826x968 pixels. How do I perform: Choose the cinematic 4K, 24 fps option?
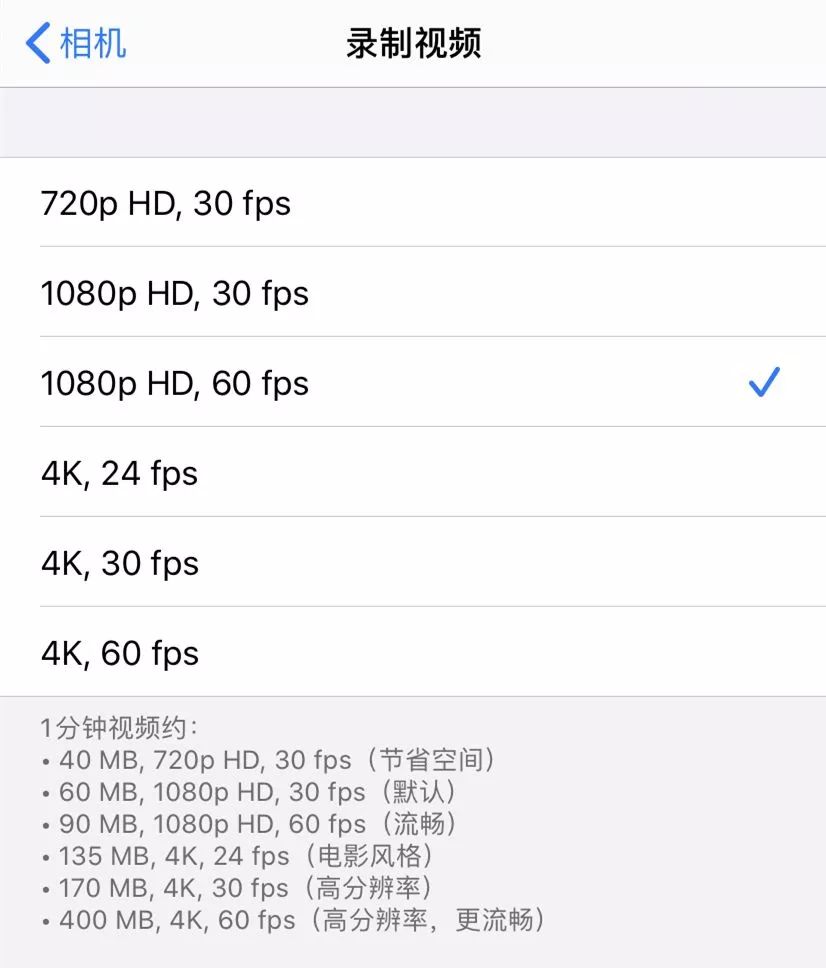120,473
